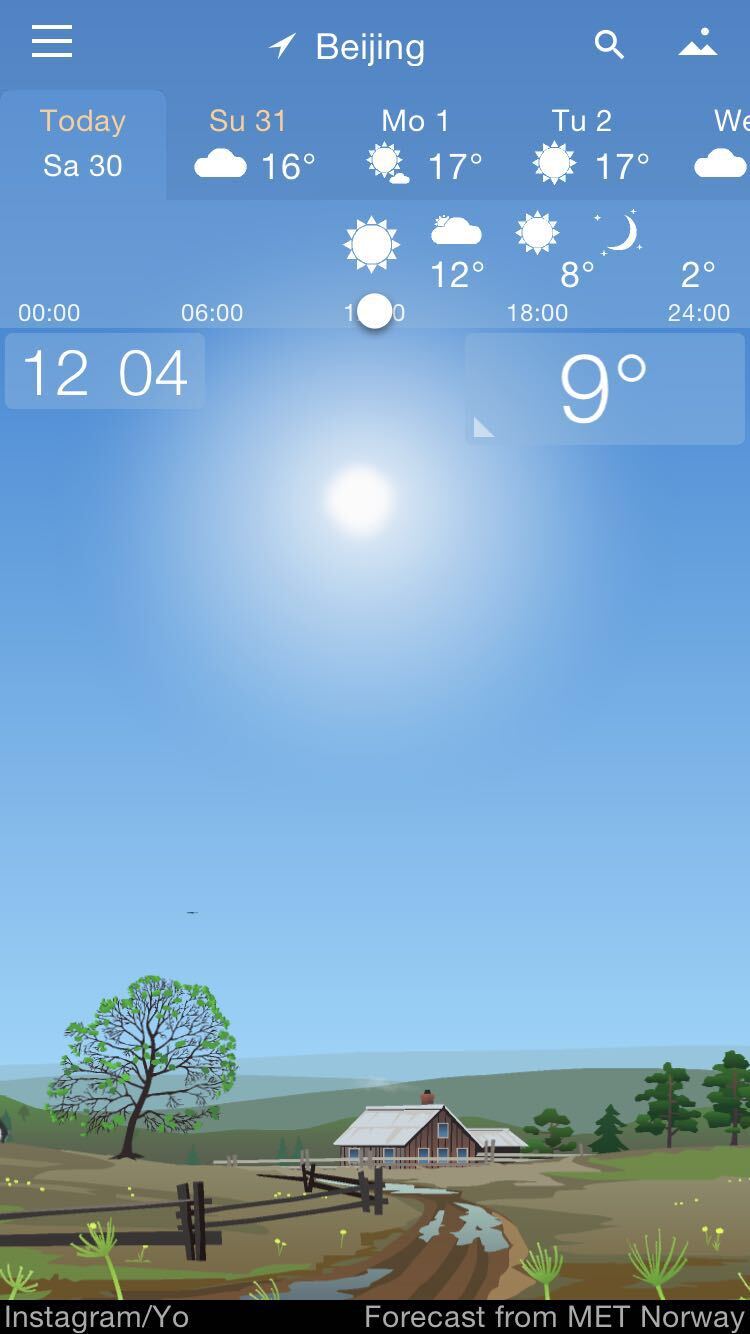750x1334 pixels.
Task: Open location selection for Beijing
Action: [348, 46]
